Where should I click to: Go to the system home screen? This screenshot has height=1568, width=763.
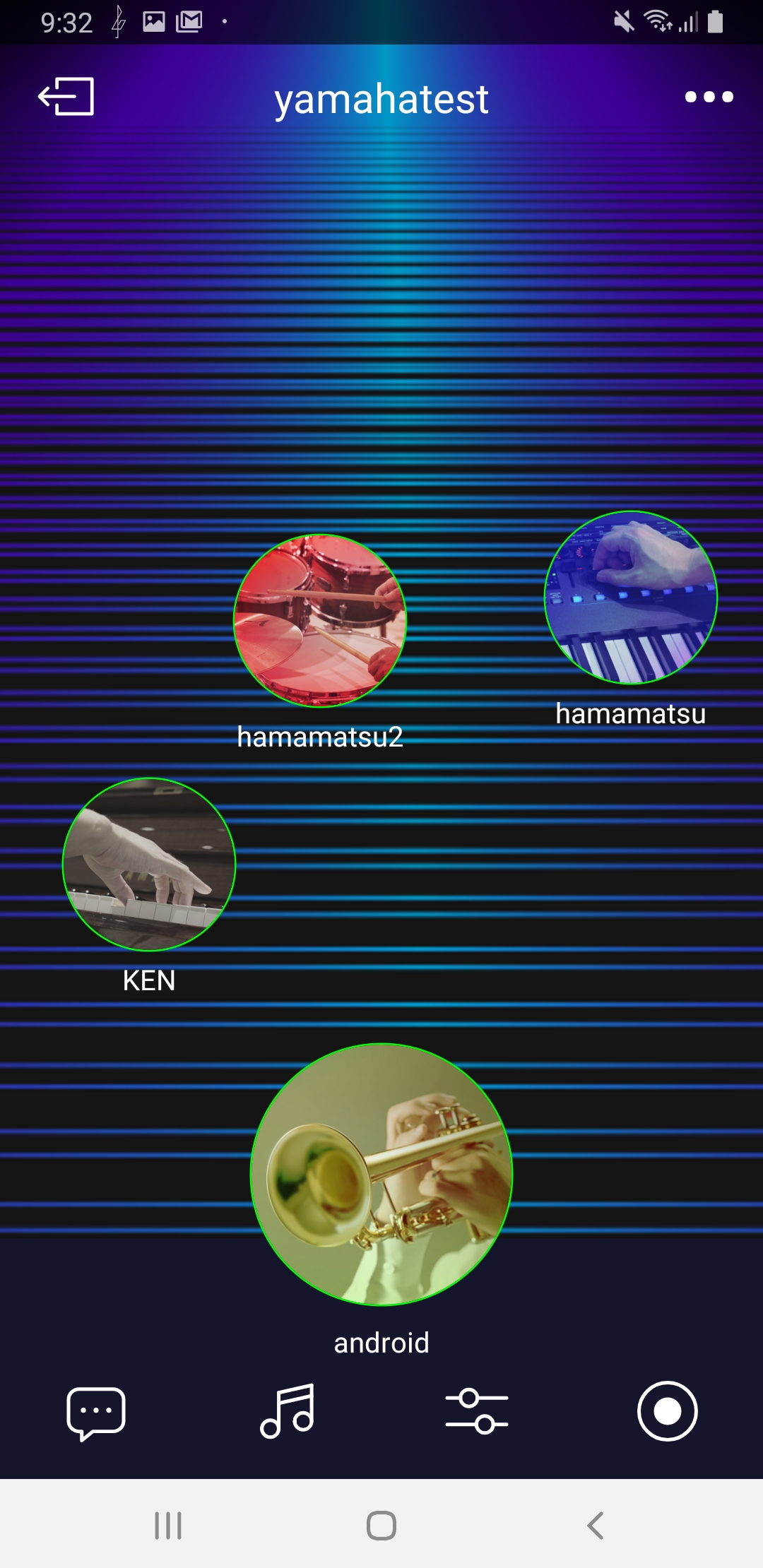[x=381, y=1526]
